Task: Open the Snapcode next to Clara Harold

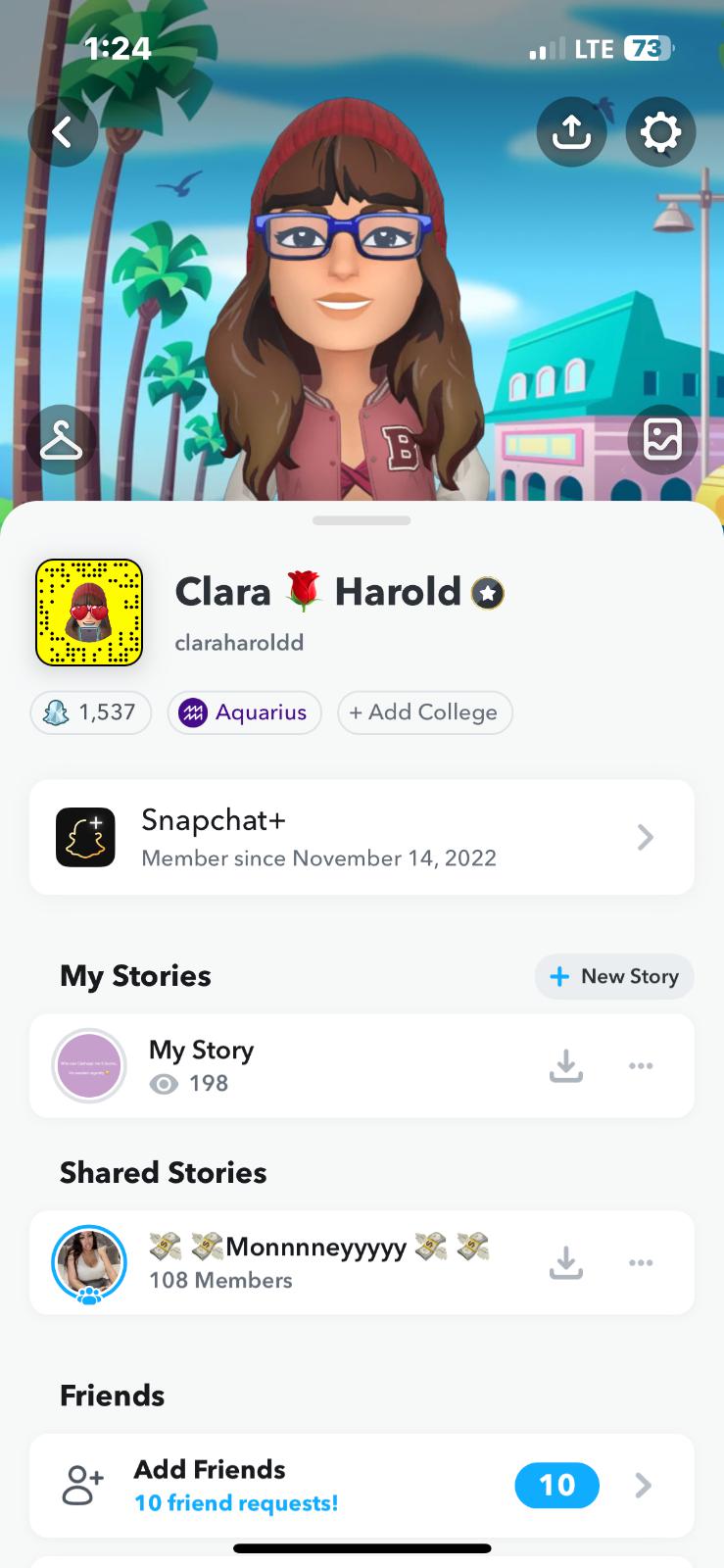Action: (x=89, y=612)
